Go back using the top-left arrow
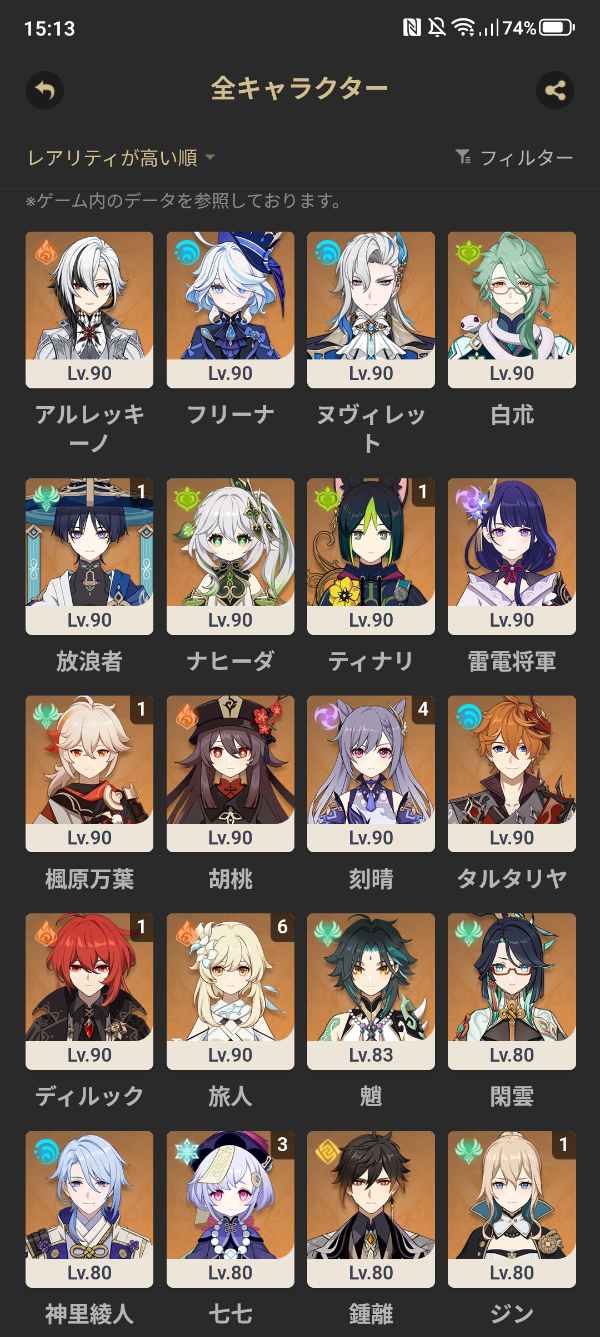This screenshot has width=600, height=1337. tap(44, 90)
